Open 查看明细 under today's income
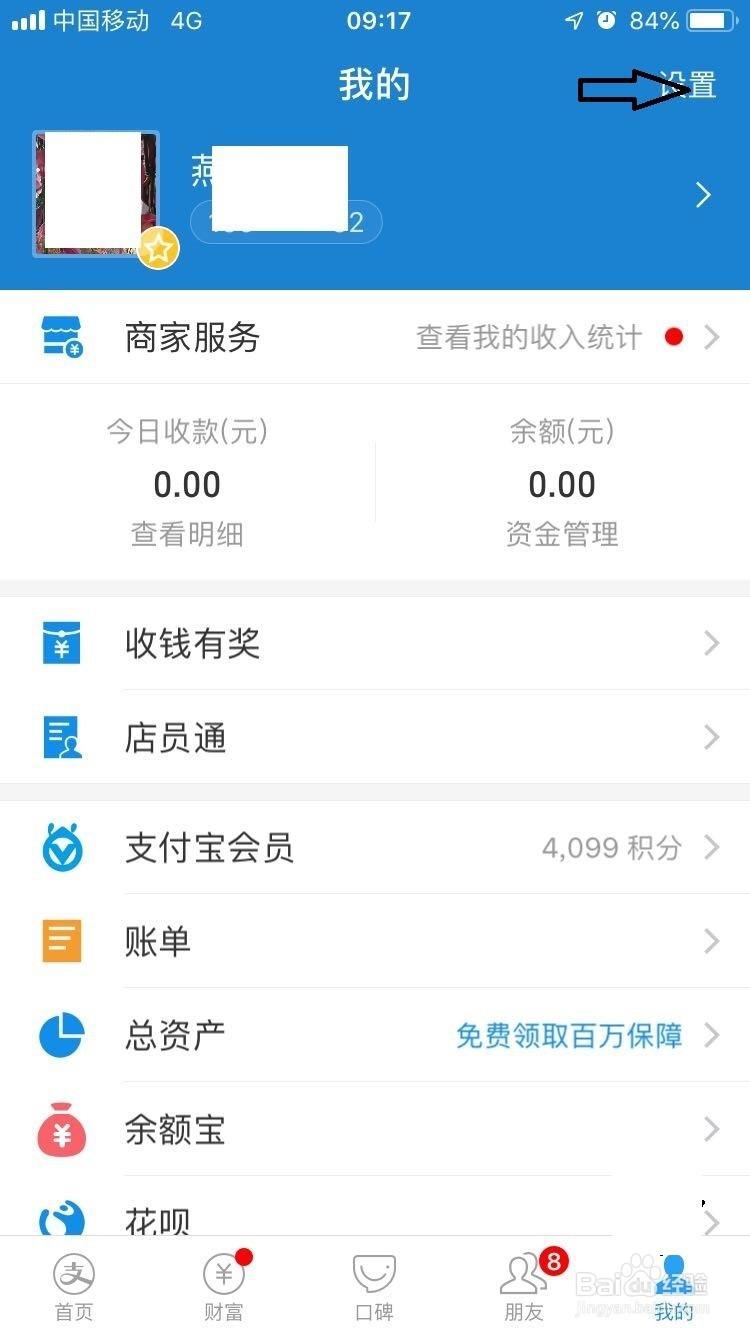The height and width of the screenshot is (1334, 750). coord(186,534)
